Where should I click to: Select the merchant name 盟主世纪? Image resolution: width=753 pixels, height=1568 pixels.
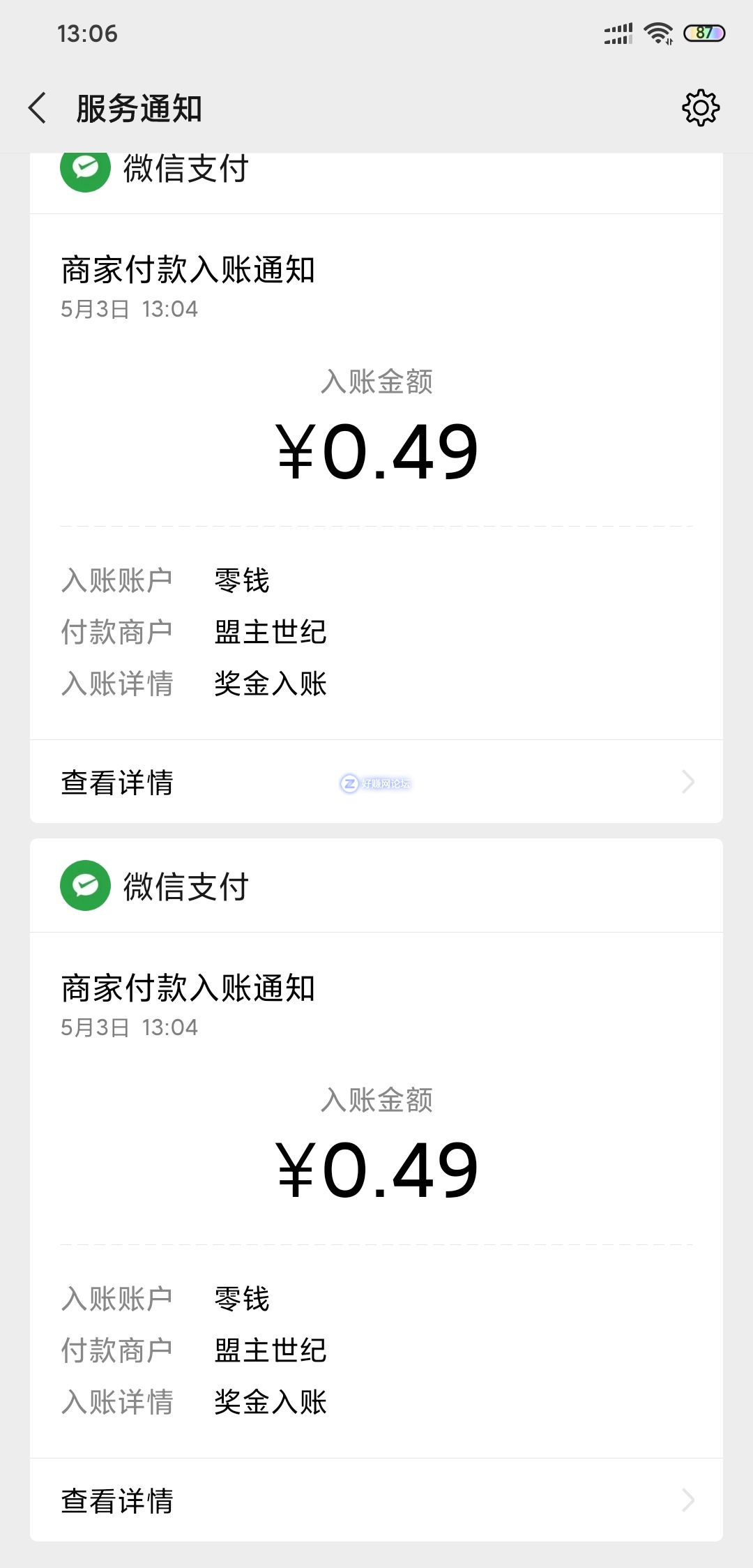tap(271, 633)
